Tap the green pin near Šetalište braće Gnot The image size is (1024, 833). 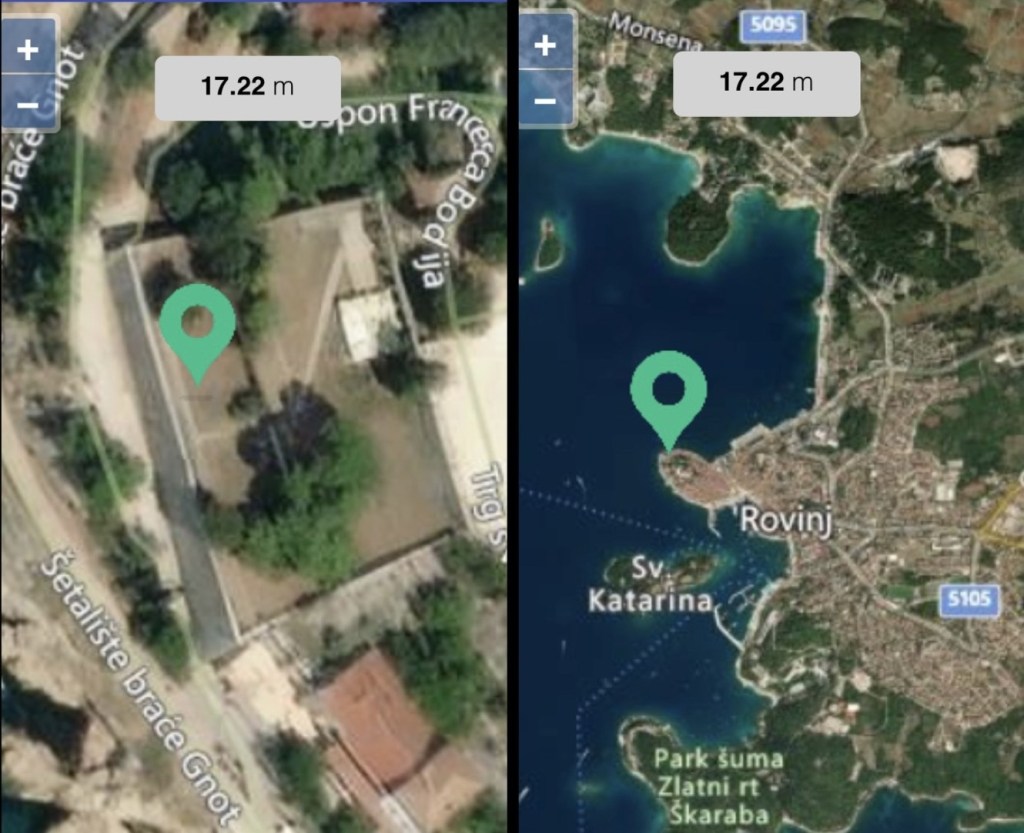click(197, 323)
